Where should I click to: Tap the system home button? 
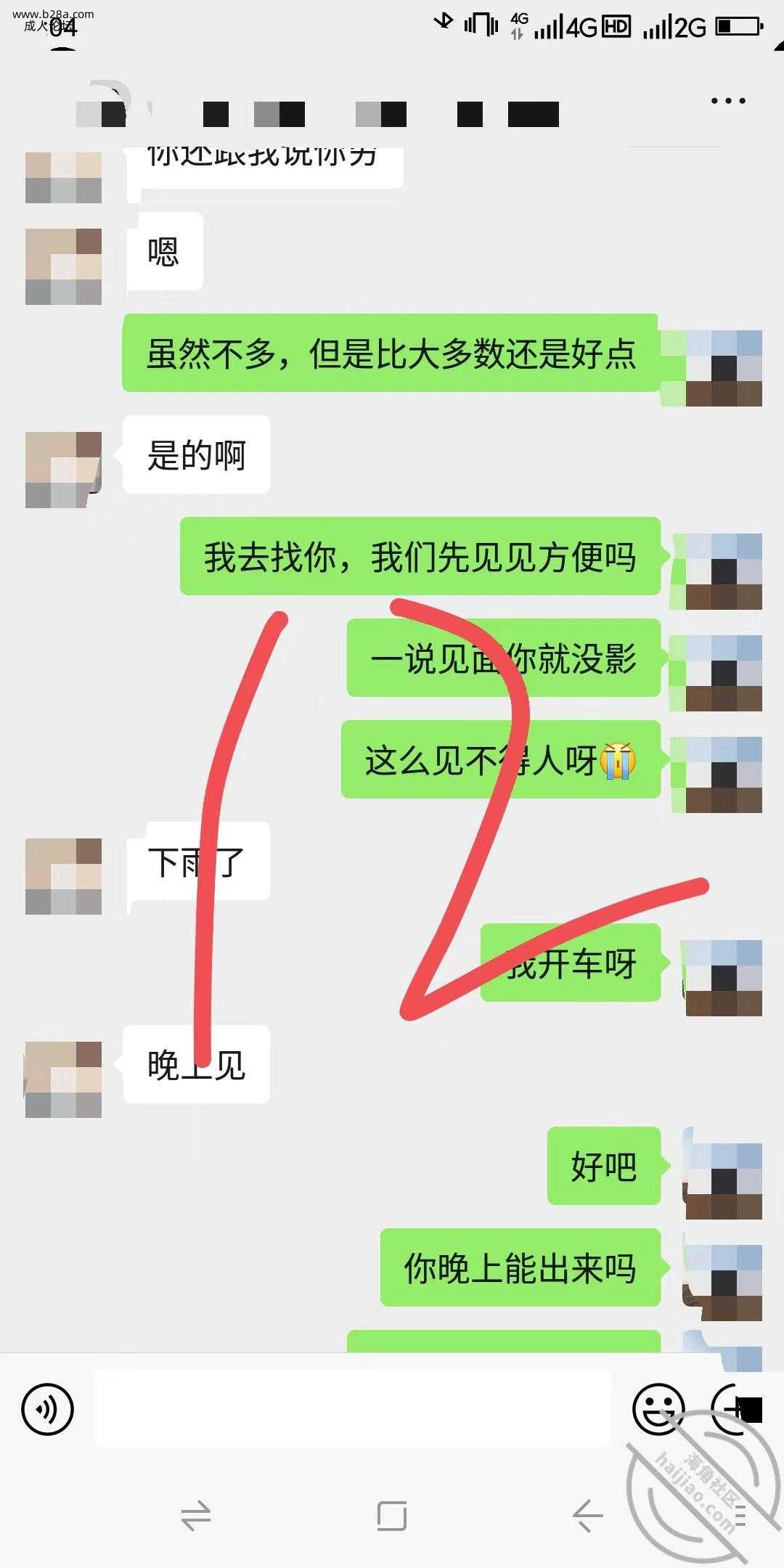[x=392, y=1516]
